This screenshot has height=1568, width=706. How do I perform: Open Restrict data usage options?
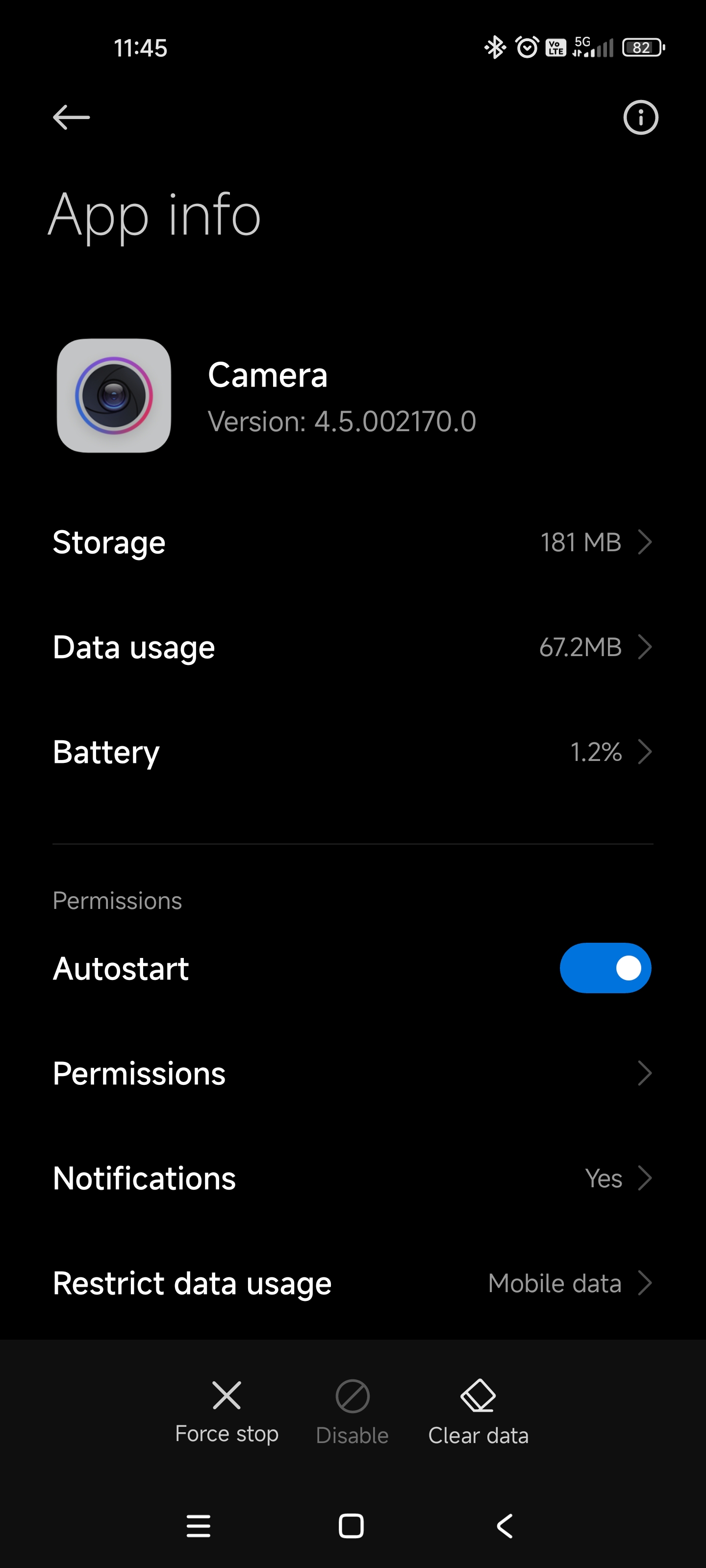tap(353, 1282)
